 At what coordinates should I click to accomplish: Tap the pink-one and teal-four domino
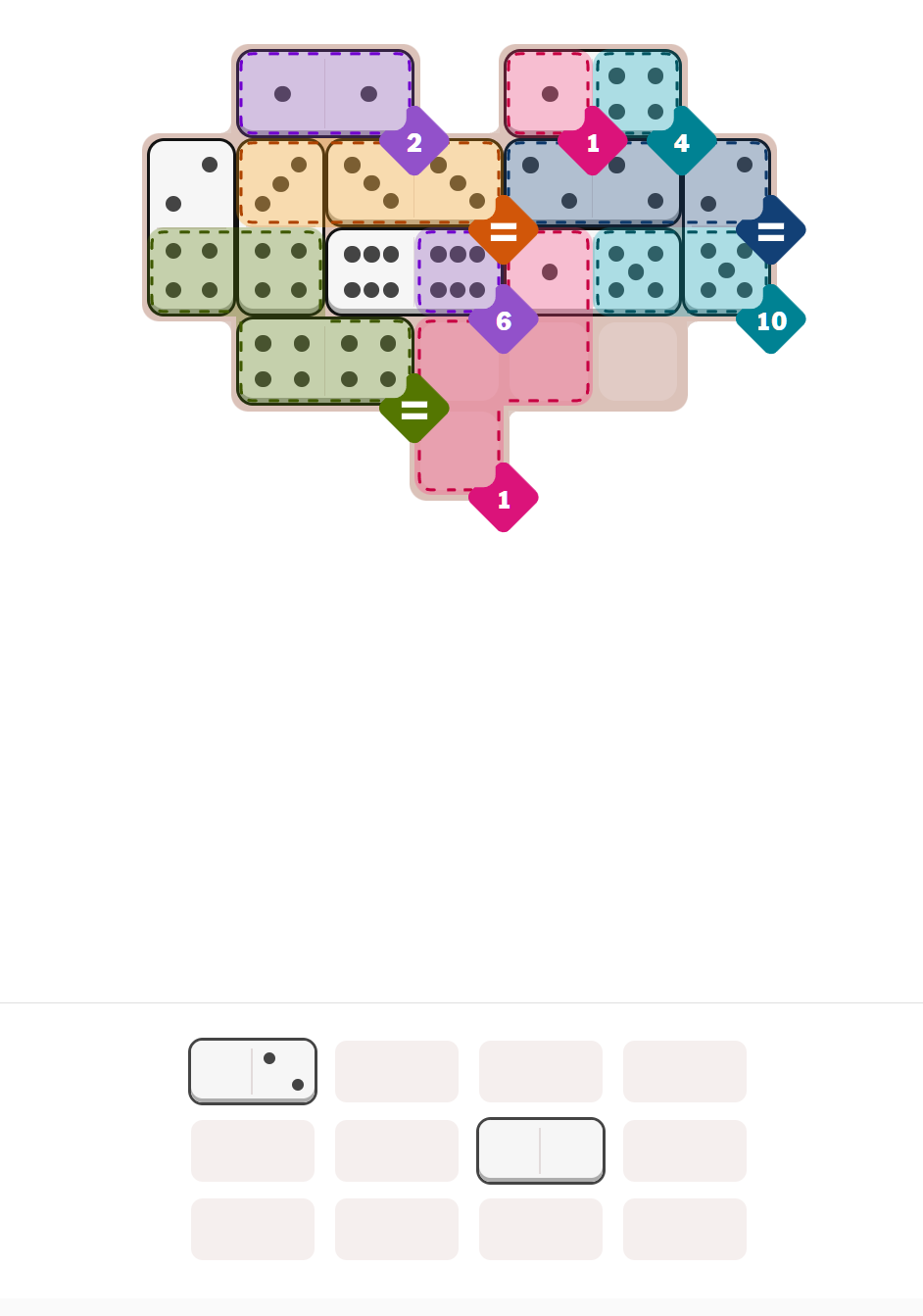(x=592, y=93)
